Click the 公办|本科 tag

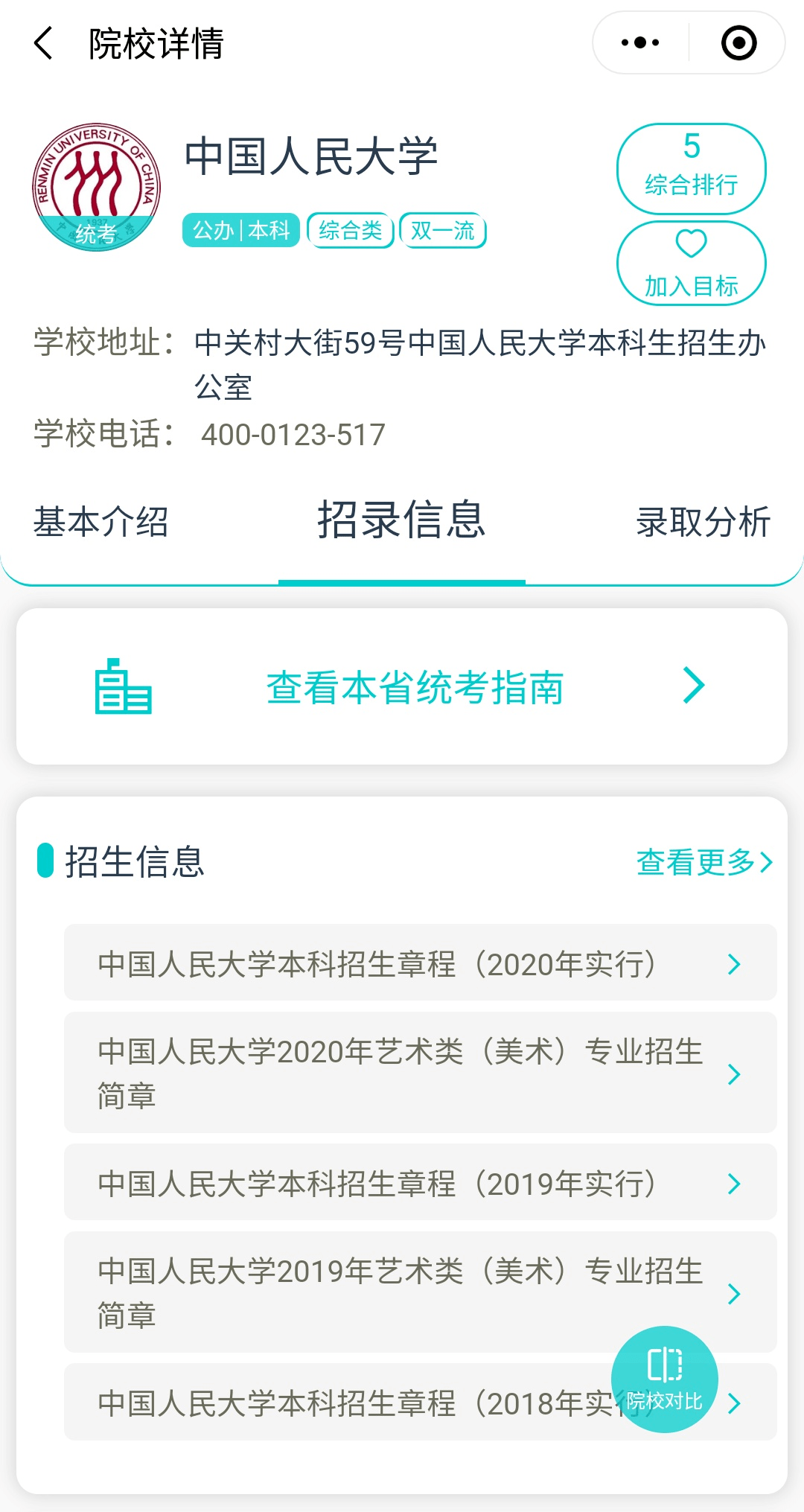[x=241, y=232]
